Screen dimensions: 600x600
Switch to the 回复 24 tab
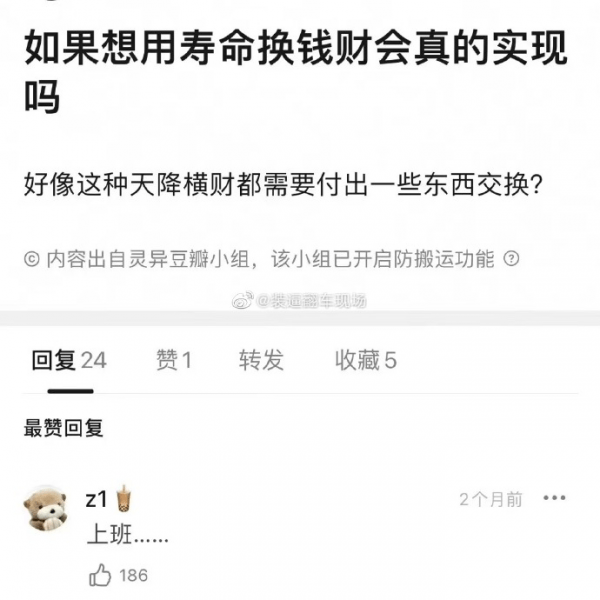coord(68,360)
